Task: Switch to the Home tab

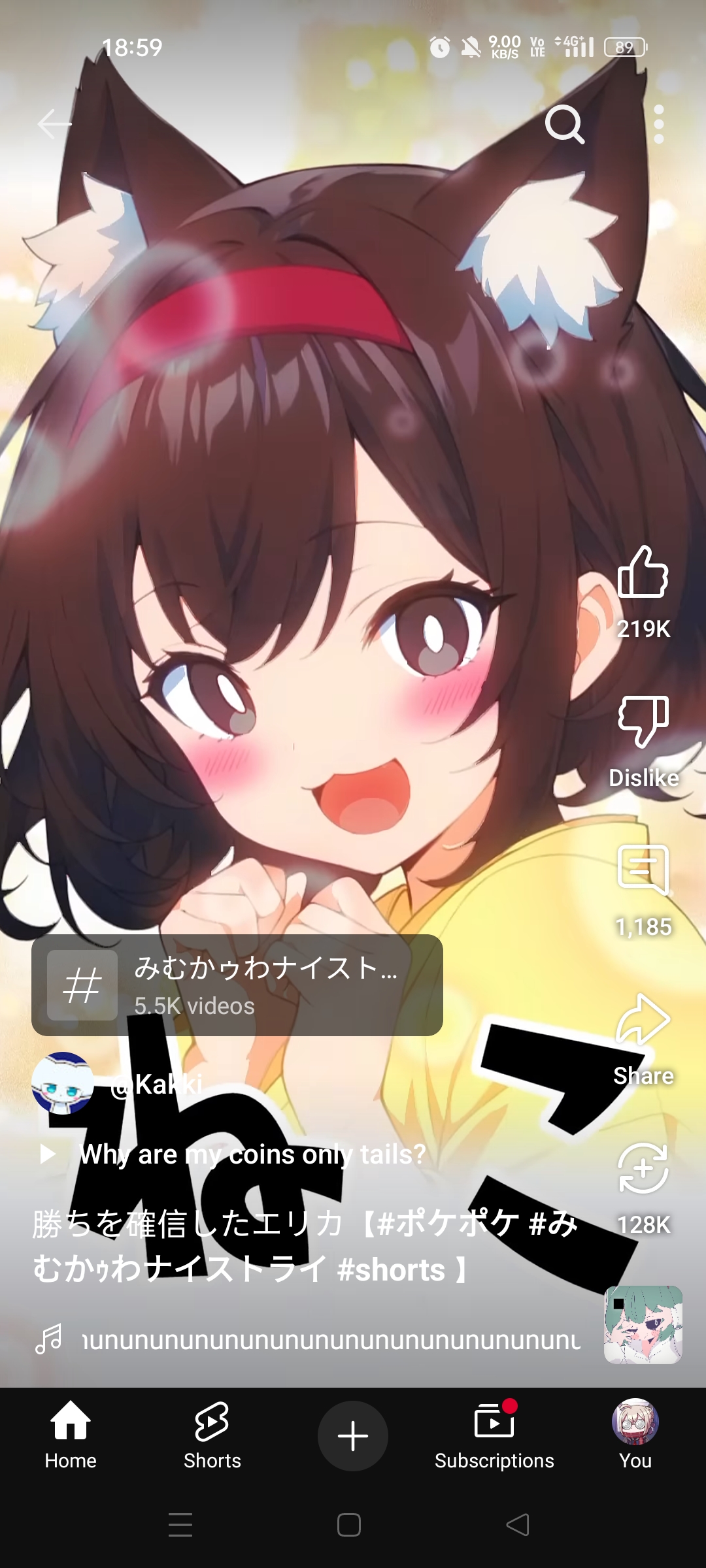Action: pos(71,1435)
